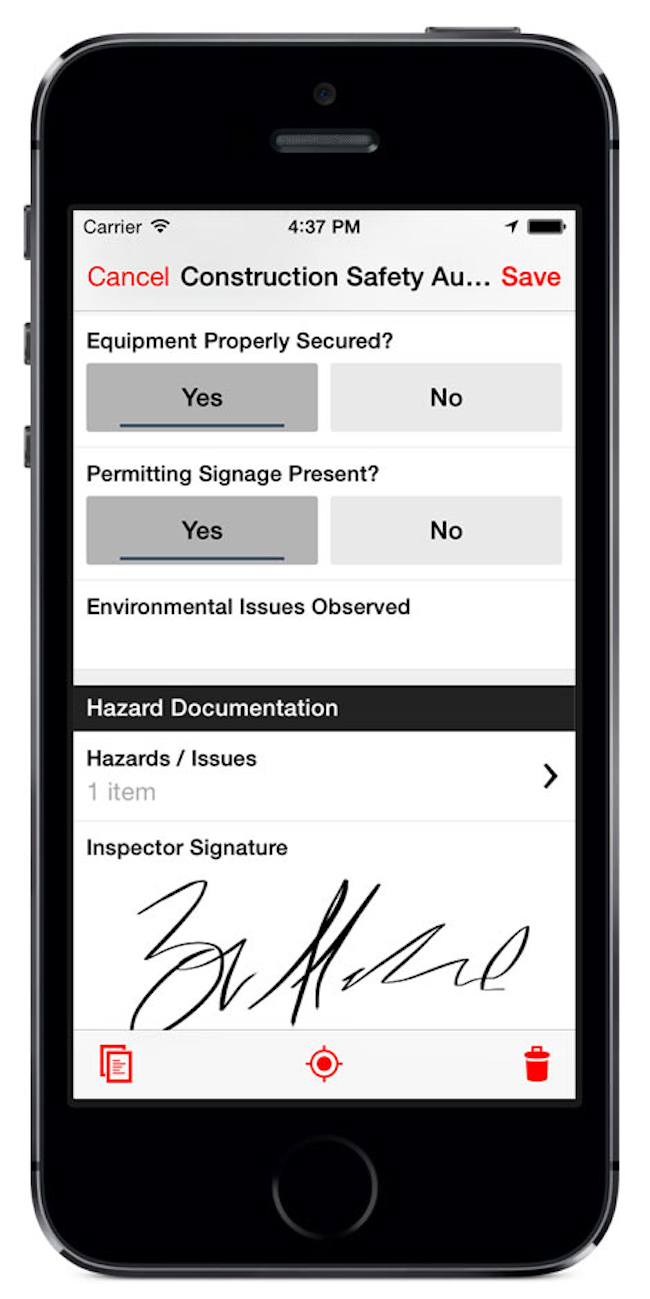This screenshot has width=650, height=1299.
Task: Select Yes for Permitting Signage Present
Action: 202,531
